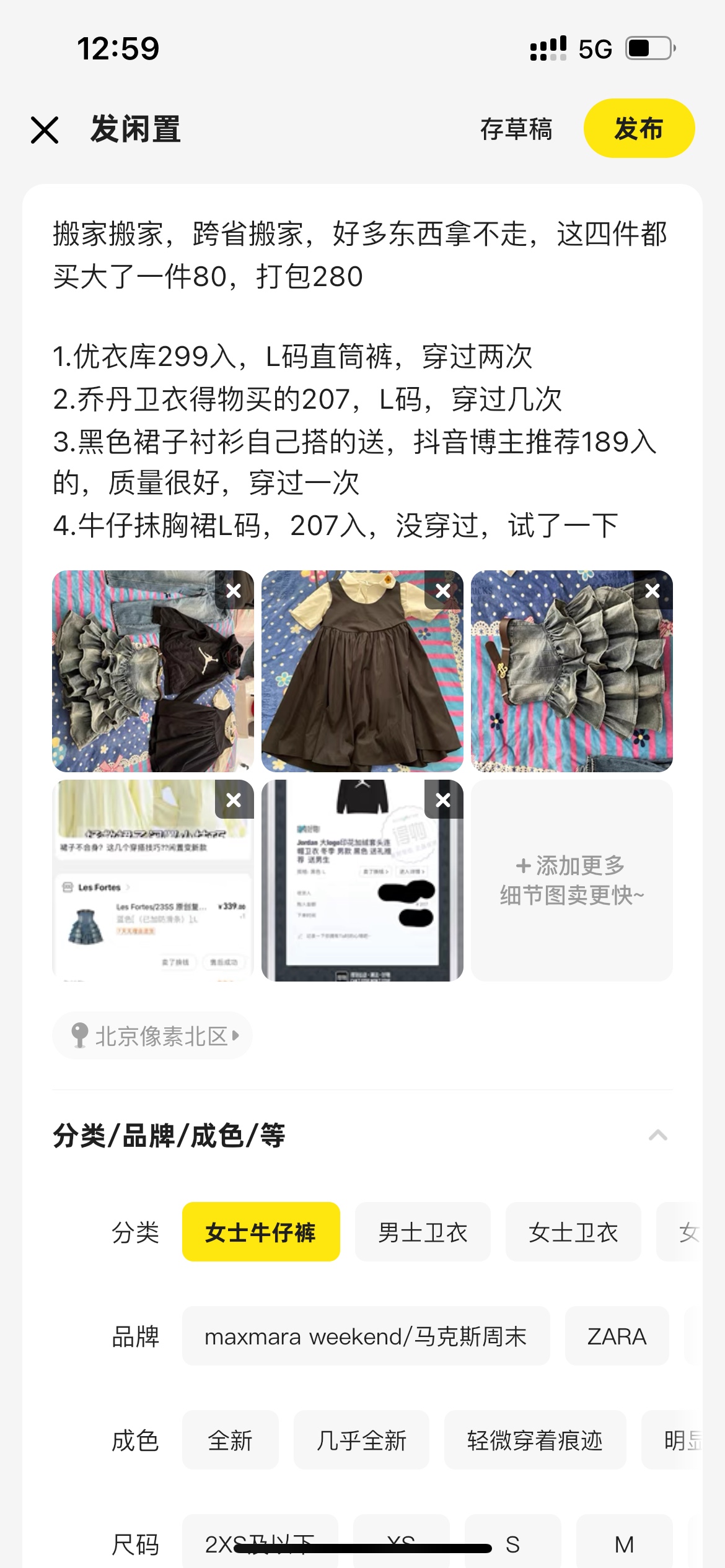The height and width of the screenshot is (1568, 725).
Task: Set condition to 轻微穿着痕迹
Action: (535, 1440)
